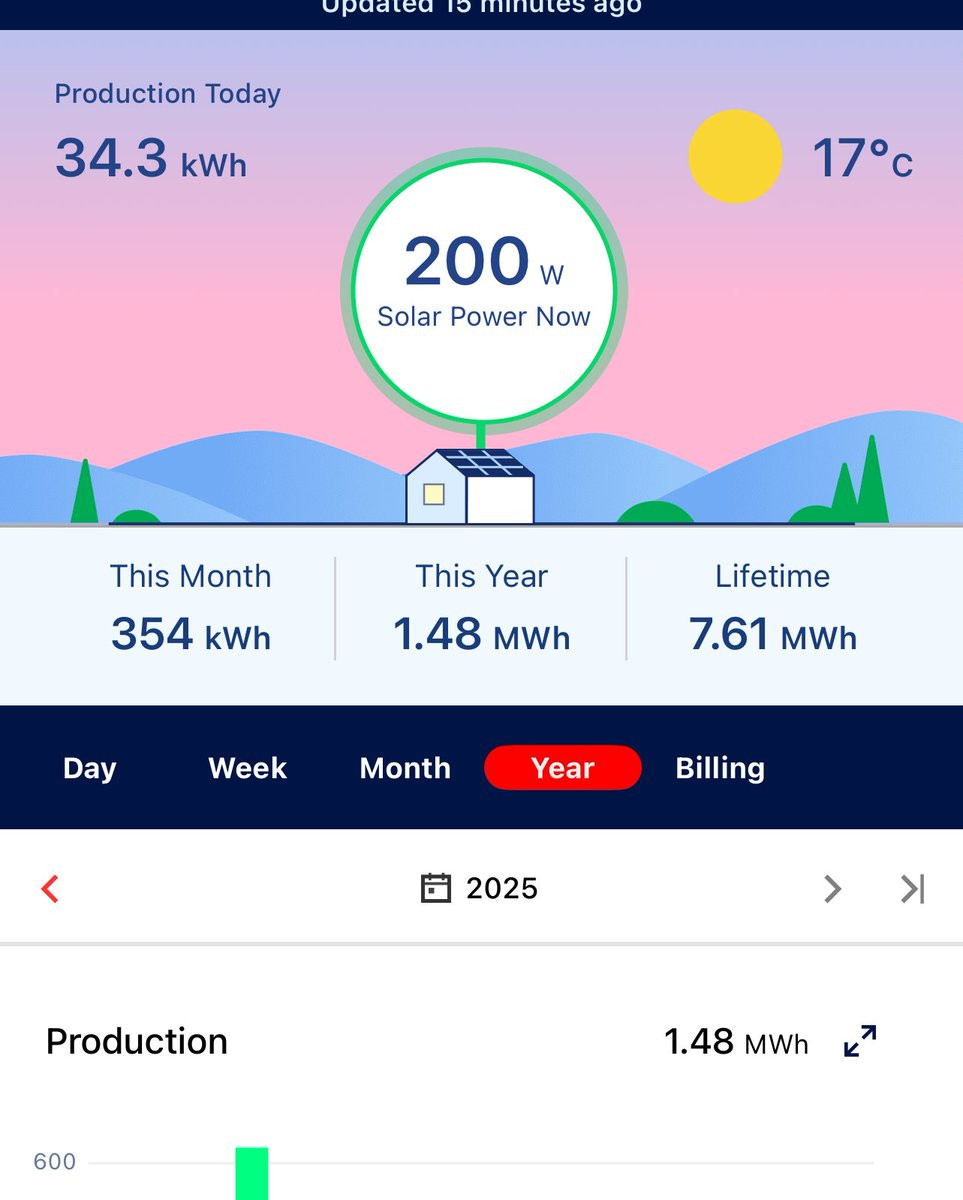Image resolution: width=963 pixels, height=1200 pixels.
Task: Go to the next year arrow
Action: coord(832,888)
